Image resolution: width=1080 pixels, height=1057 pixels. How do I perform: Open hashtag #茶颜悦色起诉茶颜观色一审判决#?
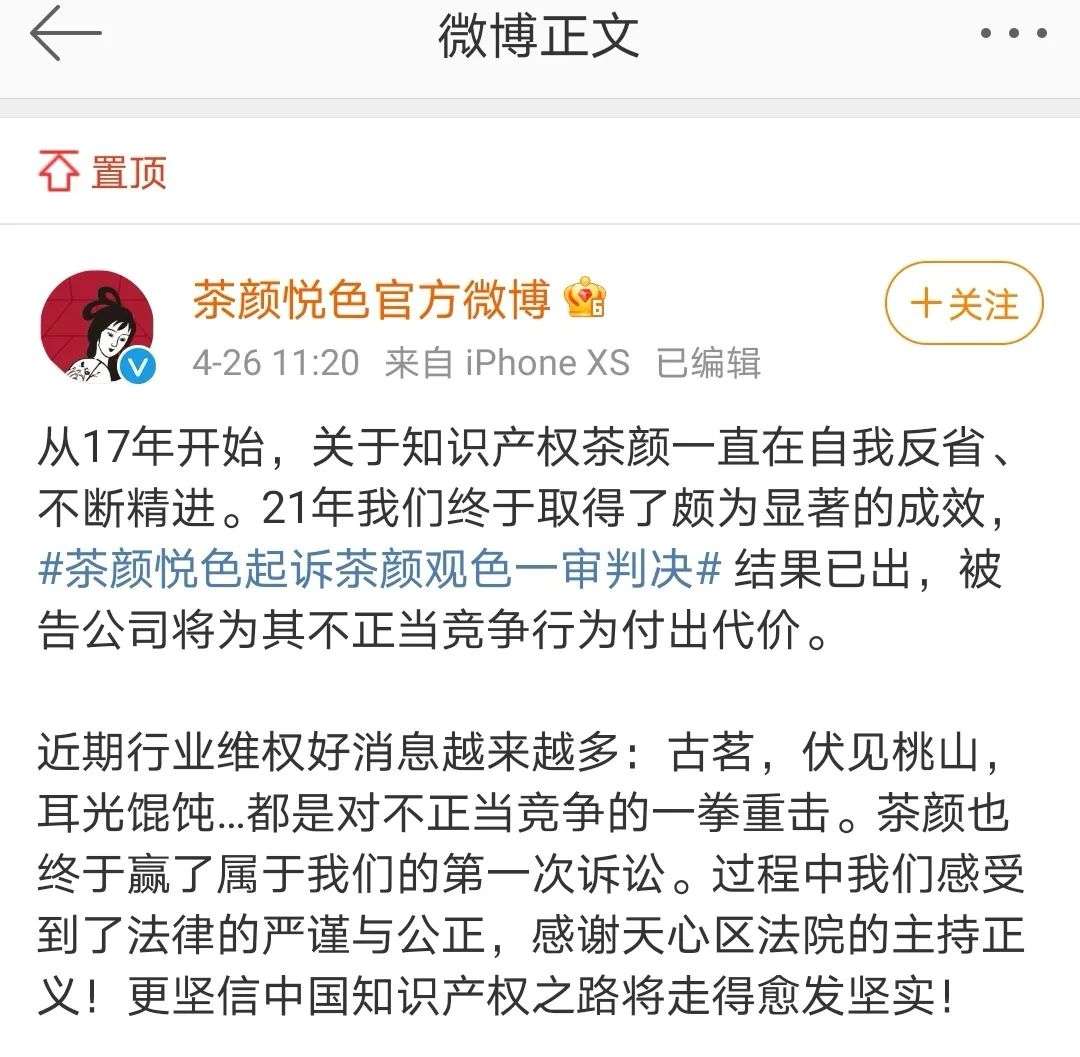click(x=380, y=571)
